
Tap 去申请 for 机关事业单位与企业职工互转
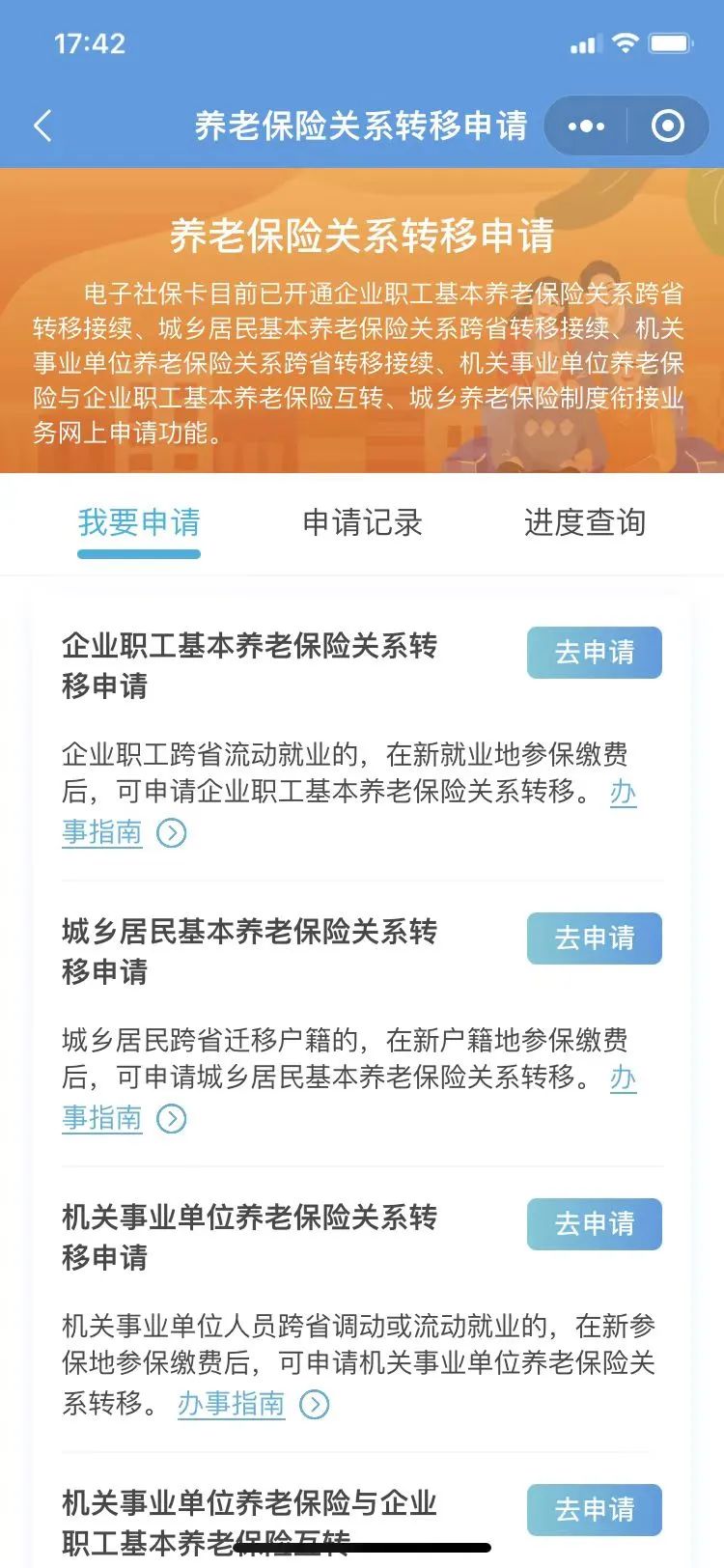point(594,1509)
